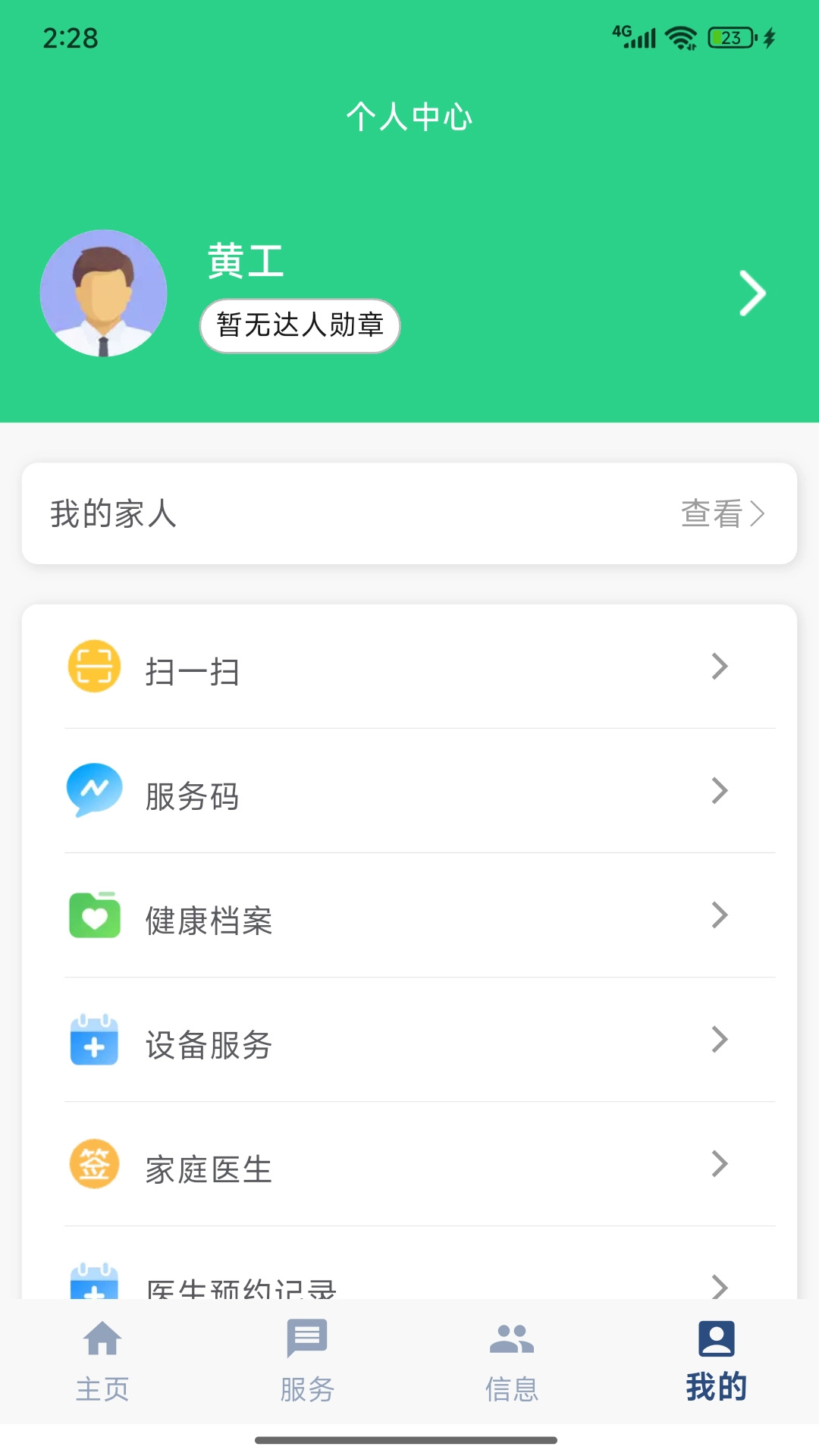This screenshot has height=1456, width=819.
Task: Select the 家庭医生 family doctor signature icon
Action: (93, 1165)
